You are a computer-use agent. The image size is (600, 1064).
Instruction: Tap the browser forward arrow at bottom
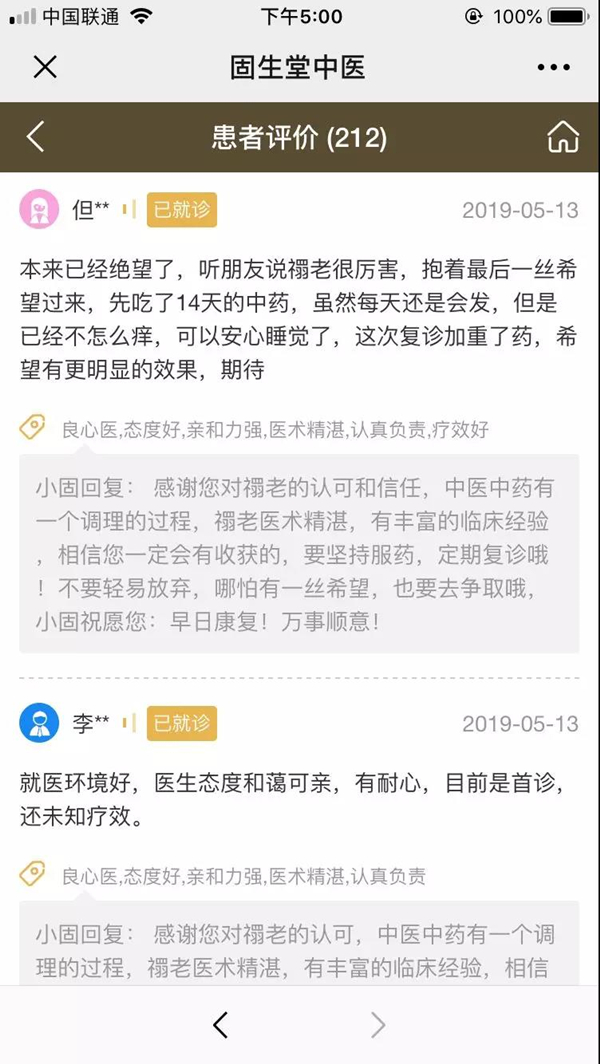coord(378,1025)
